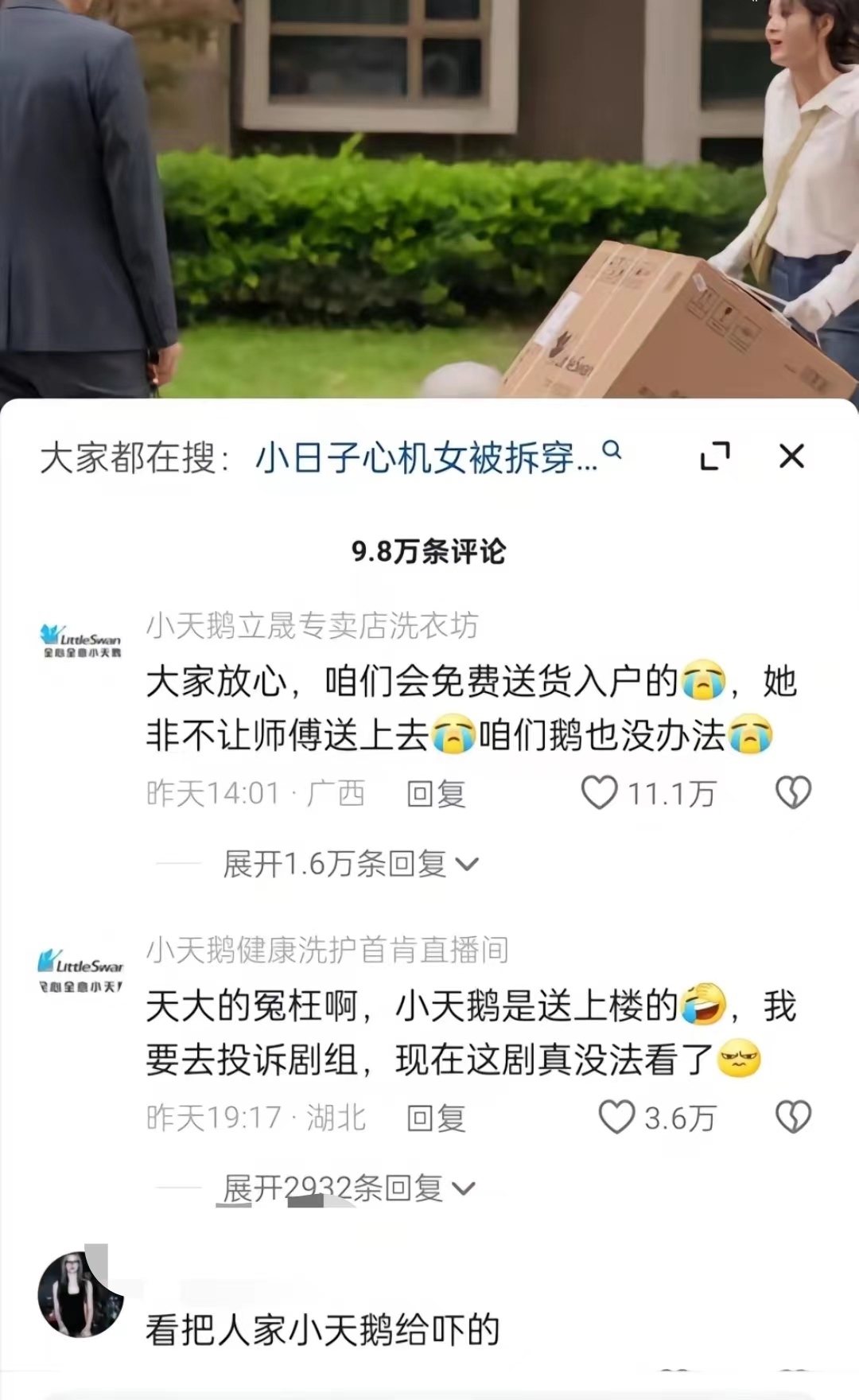Reply to 小天鹅立晟专卖店洗衣坊's comment
The image size is (859, 1400).
pyautogui.click(x=436, y=794)
